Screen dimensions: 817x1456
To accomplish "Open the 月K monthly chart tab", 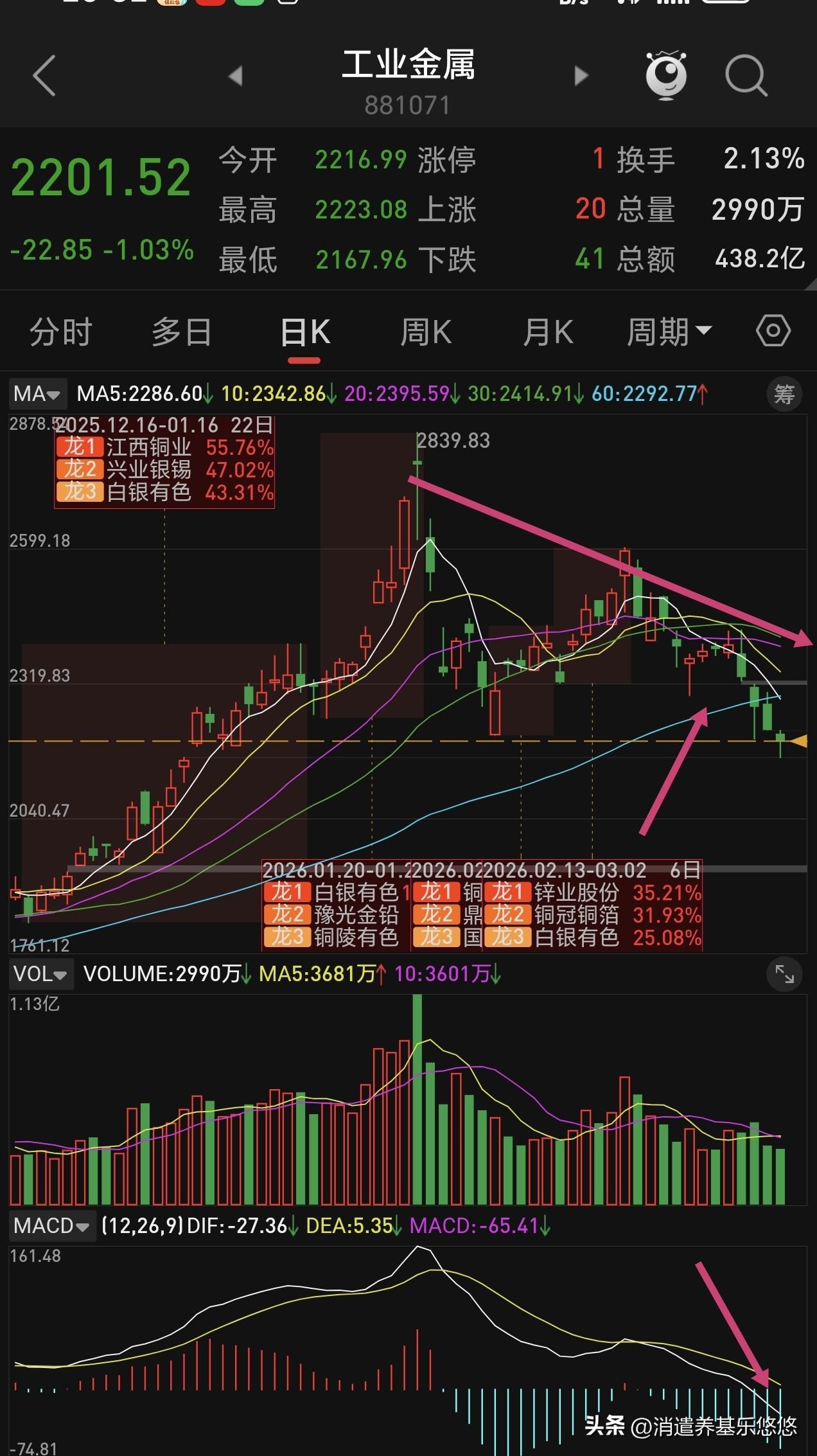I will pyautogui.click(x=547, y=331).
